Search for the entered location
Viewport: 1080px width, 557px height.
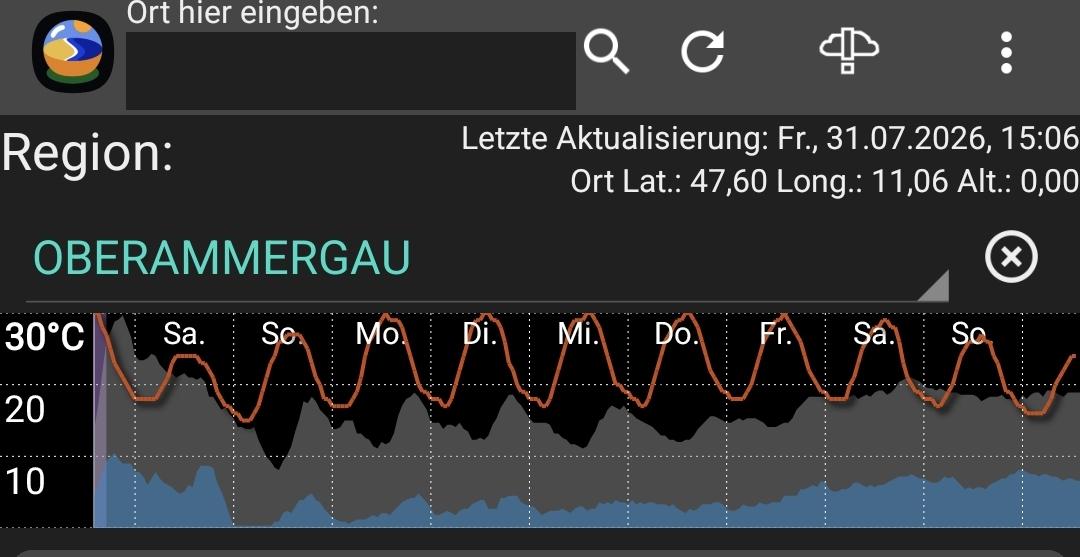point(606,52)
